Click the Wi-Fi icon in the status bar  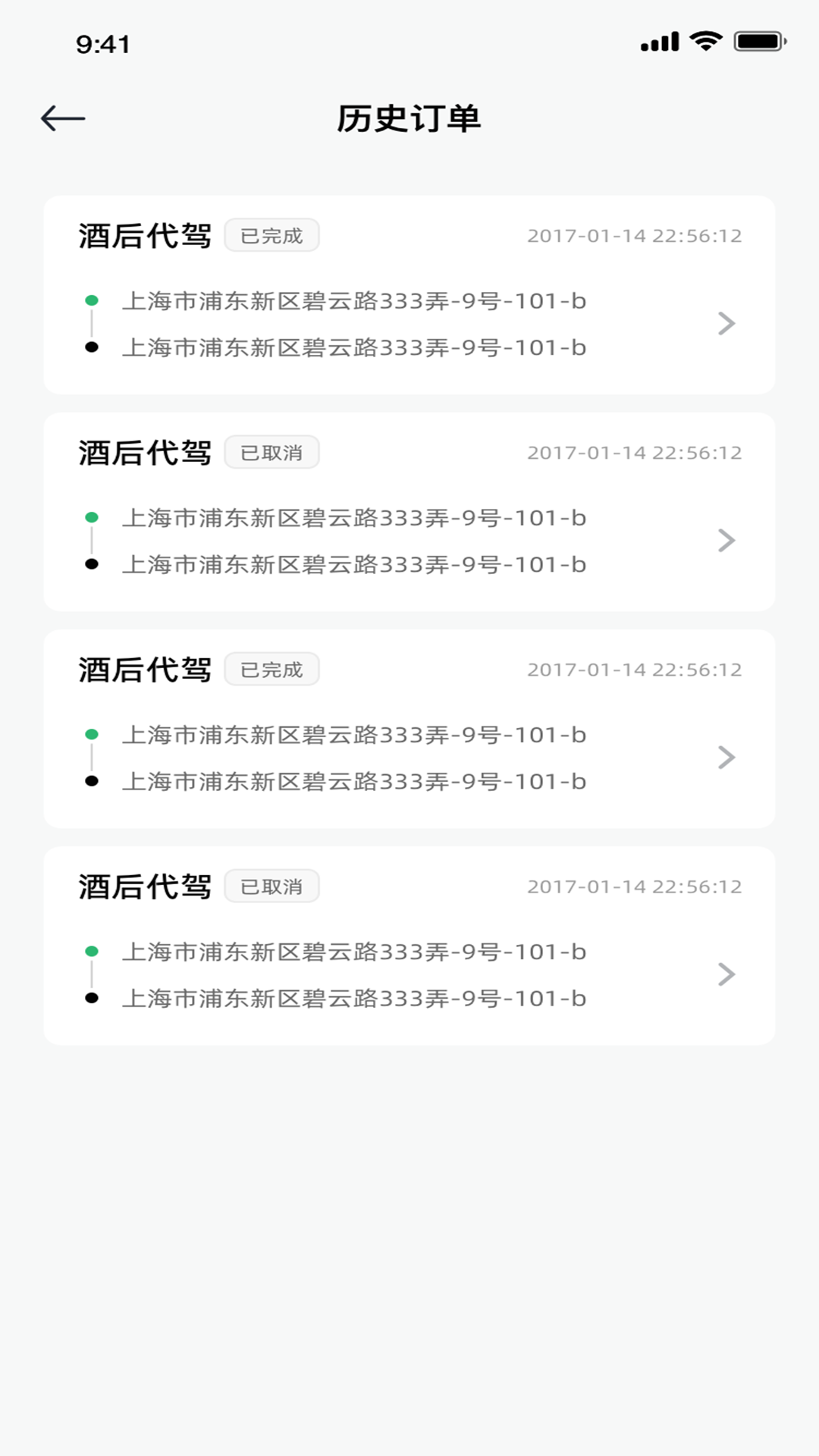pyautogui.click(x=705, y=42)
